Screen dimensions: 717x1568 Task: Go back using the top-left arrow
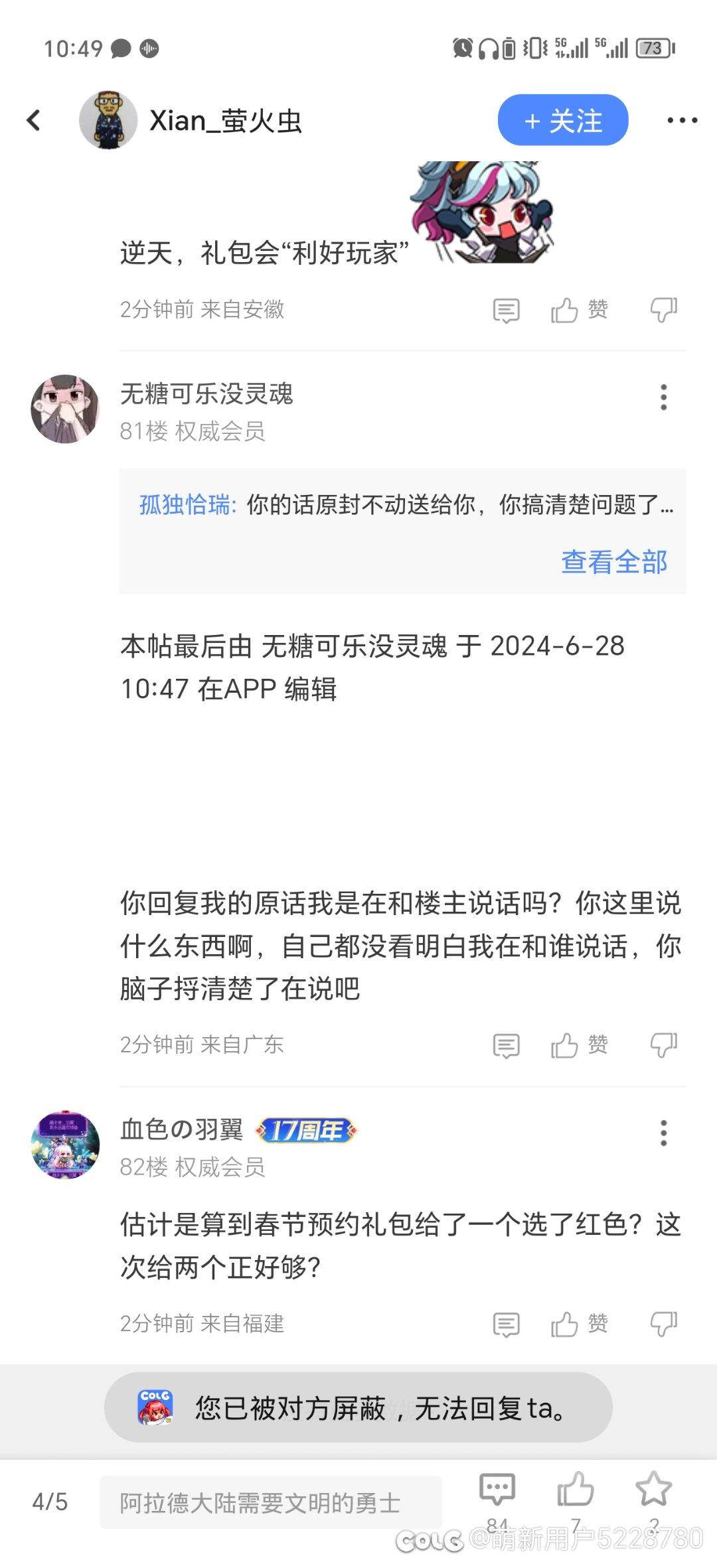(x=33, y=120)
